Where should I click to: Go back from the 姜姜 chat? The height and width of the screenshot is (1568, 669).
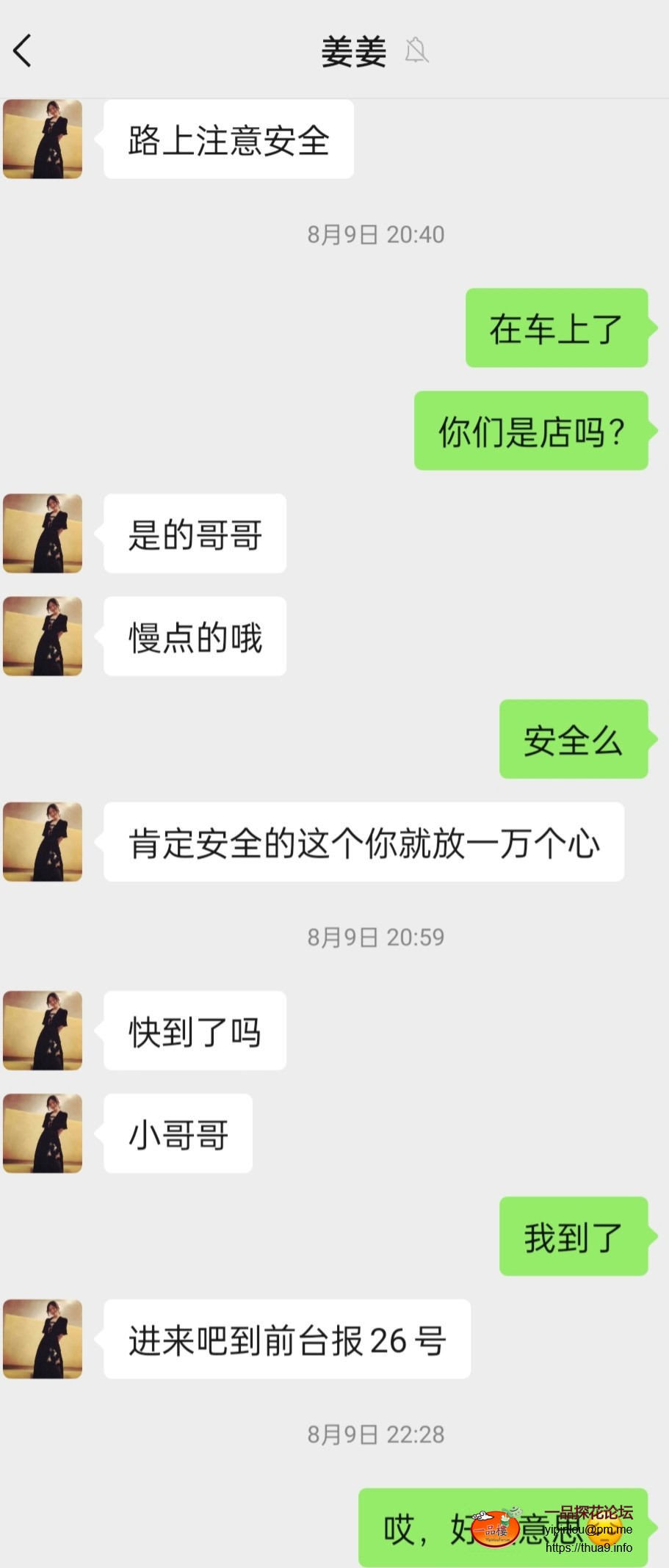23,51
